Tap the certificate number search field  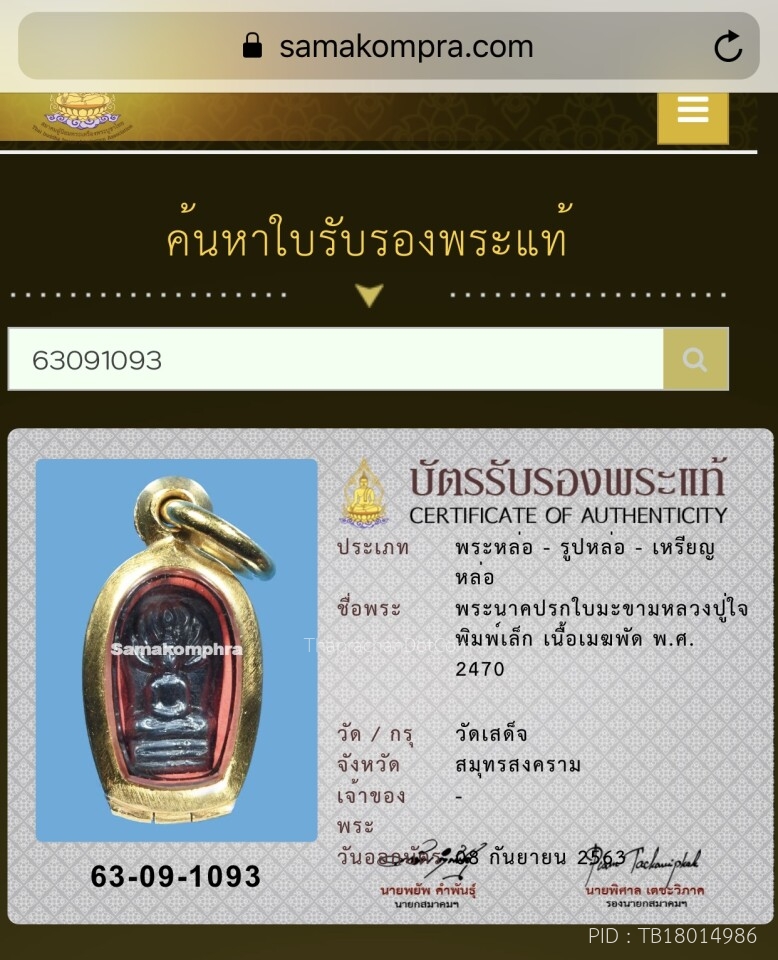(335, 359)
